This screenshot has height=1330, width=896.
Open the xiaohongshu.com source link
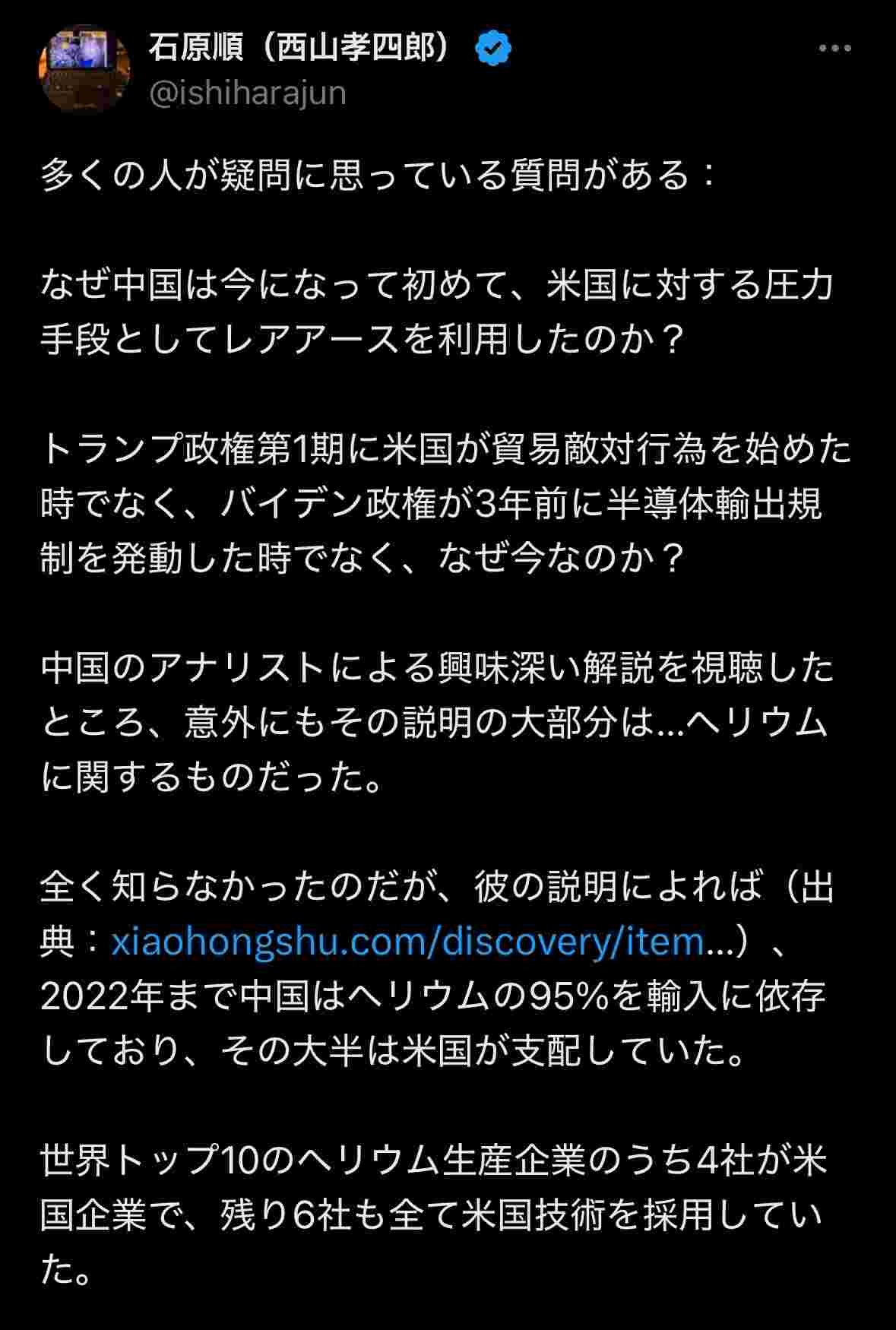click(x=411, y=942)
